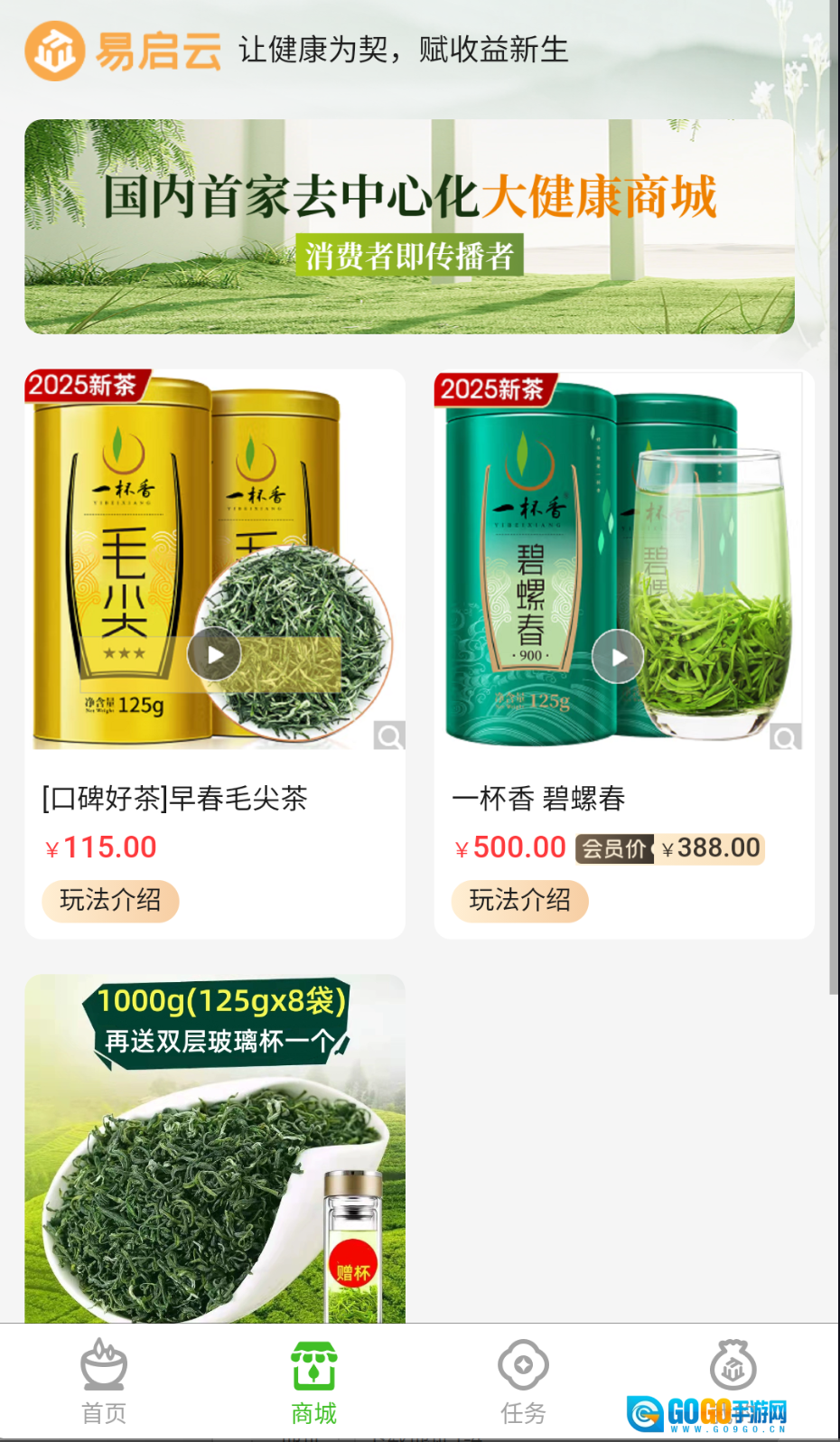Image resolution: width=840 pixels, height=1442 pixels.
Task: Enlarge the 毛尖 tea image with the magnifier icon
Action: tap(389, 736)
